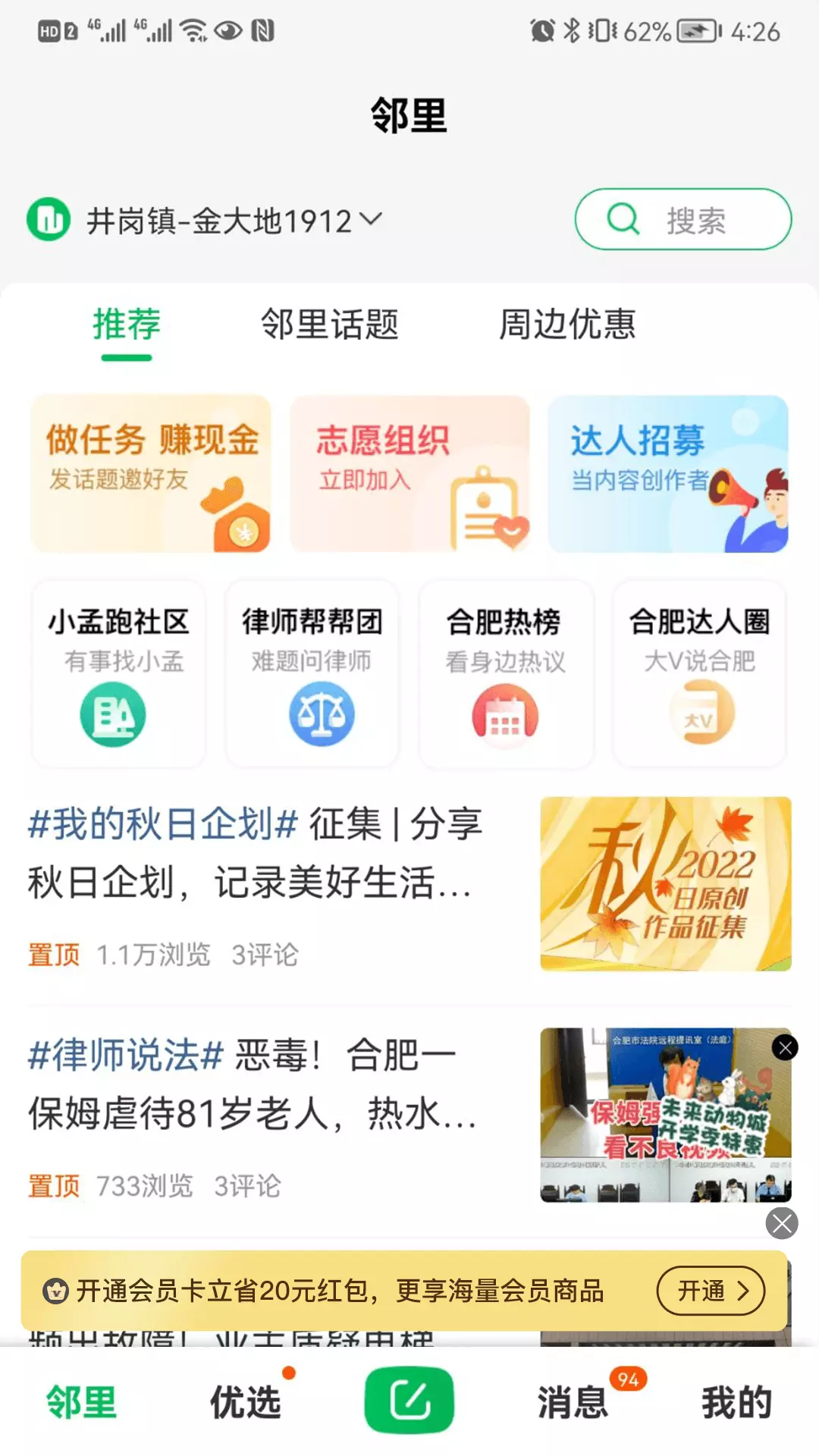Open the 消息 tab
819x1456 pixels.
(x=573, y=1401)
